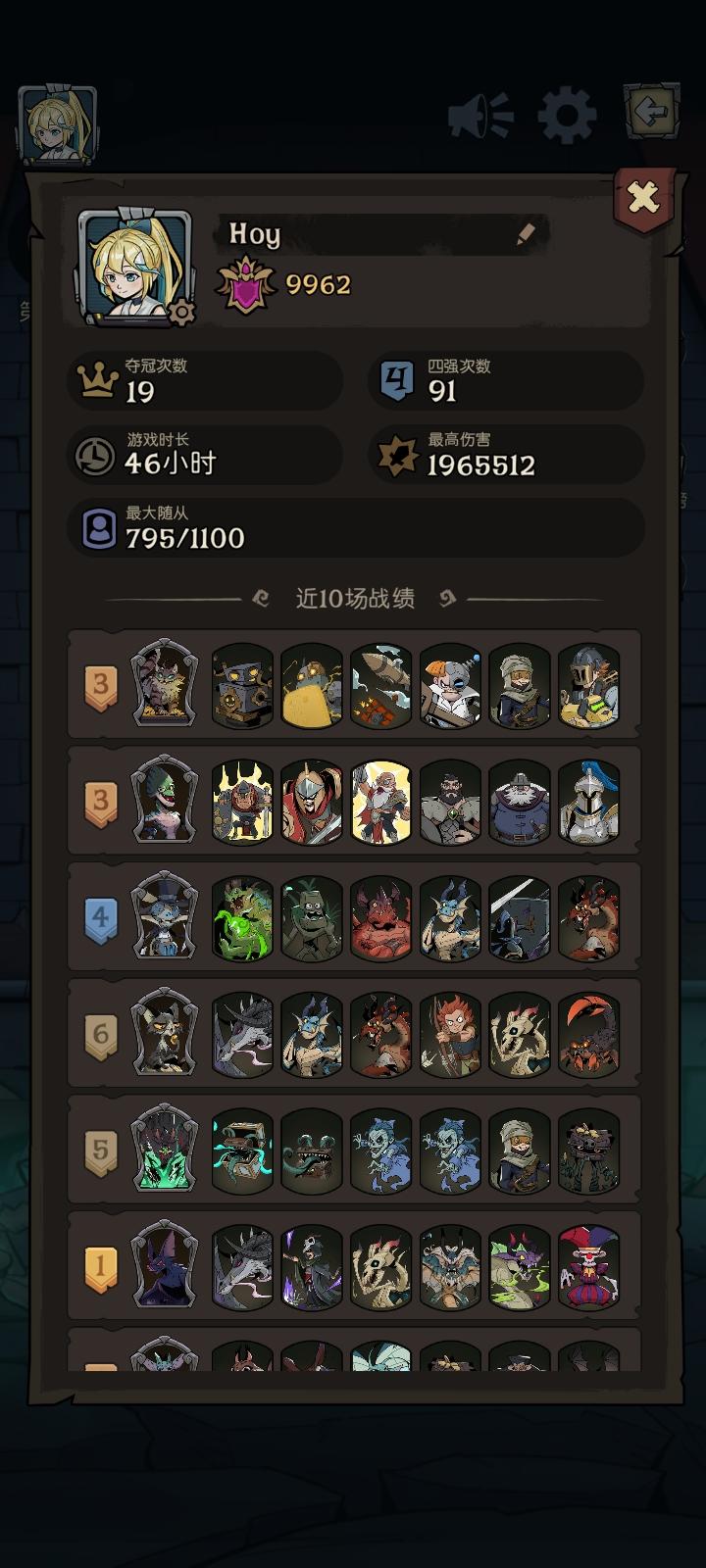
Task: Tap the player avatar portrait in top-left corner
Action: 56,122
